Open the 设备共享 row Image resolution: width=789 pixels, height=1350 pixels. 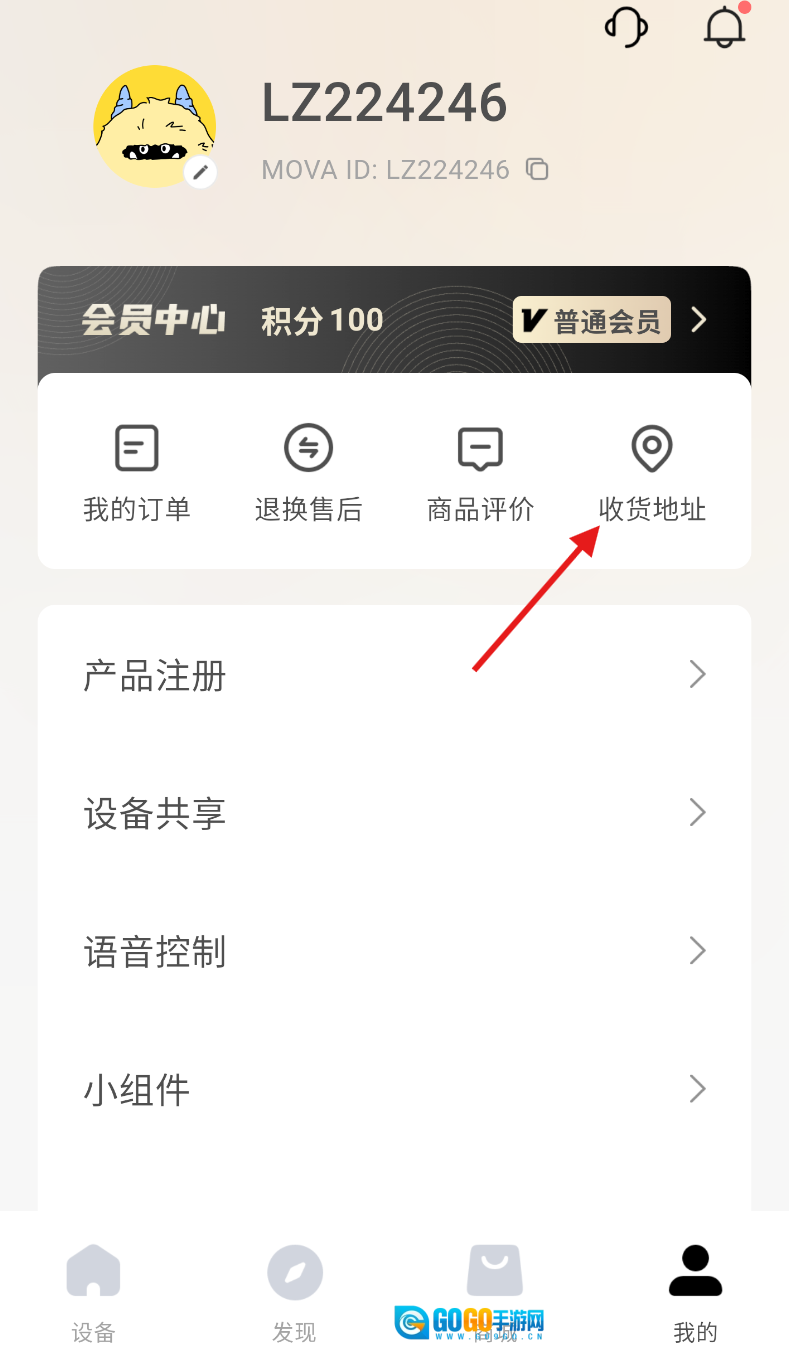pos(394,813)
